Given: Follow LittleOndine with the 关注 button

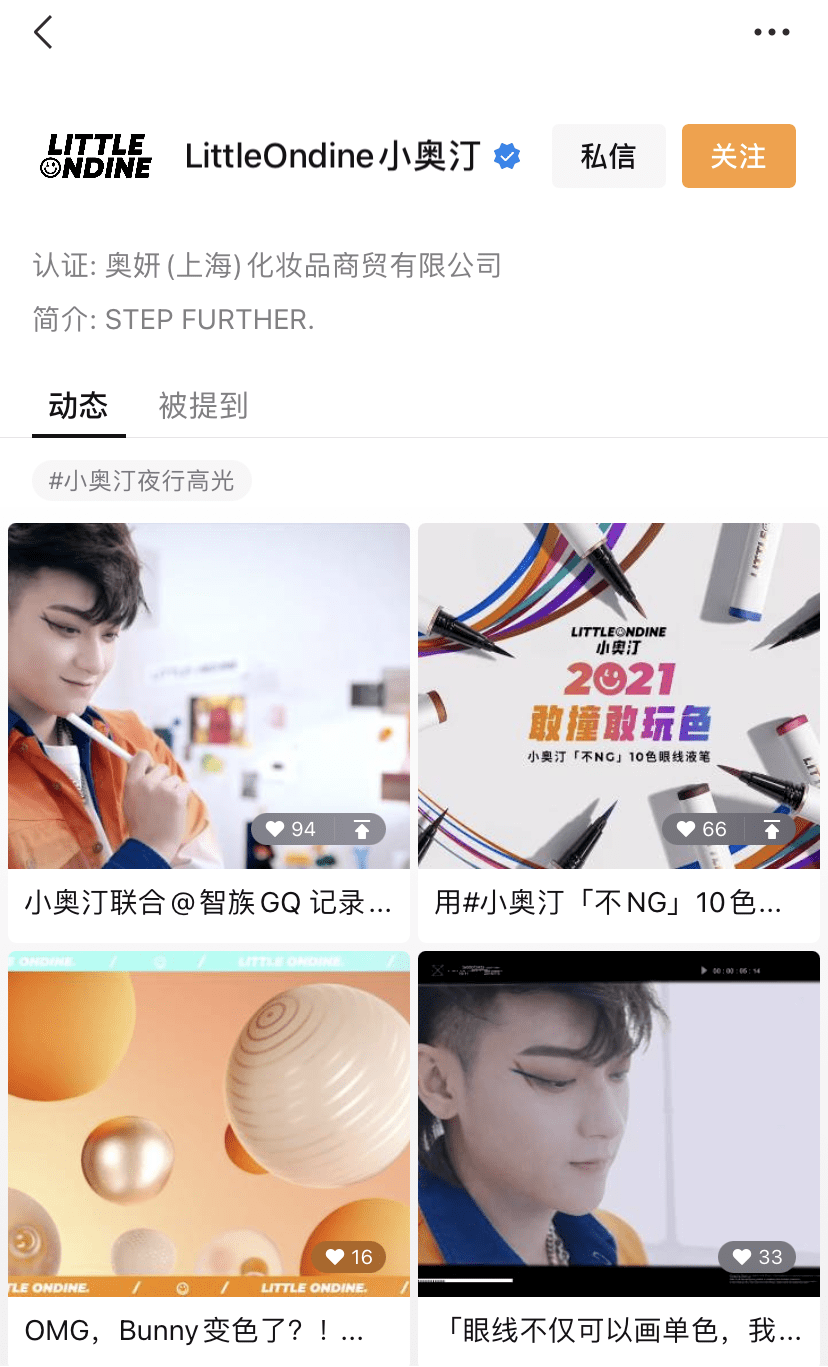Looking at the screenshot, I should (739, 156).
